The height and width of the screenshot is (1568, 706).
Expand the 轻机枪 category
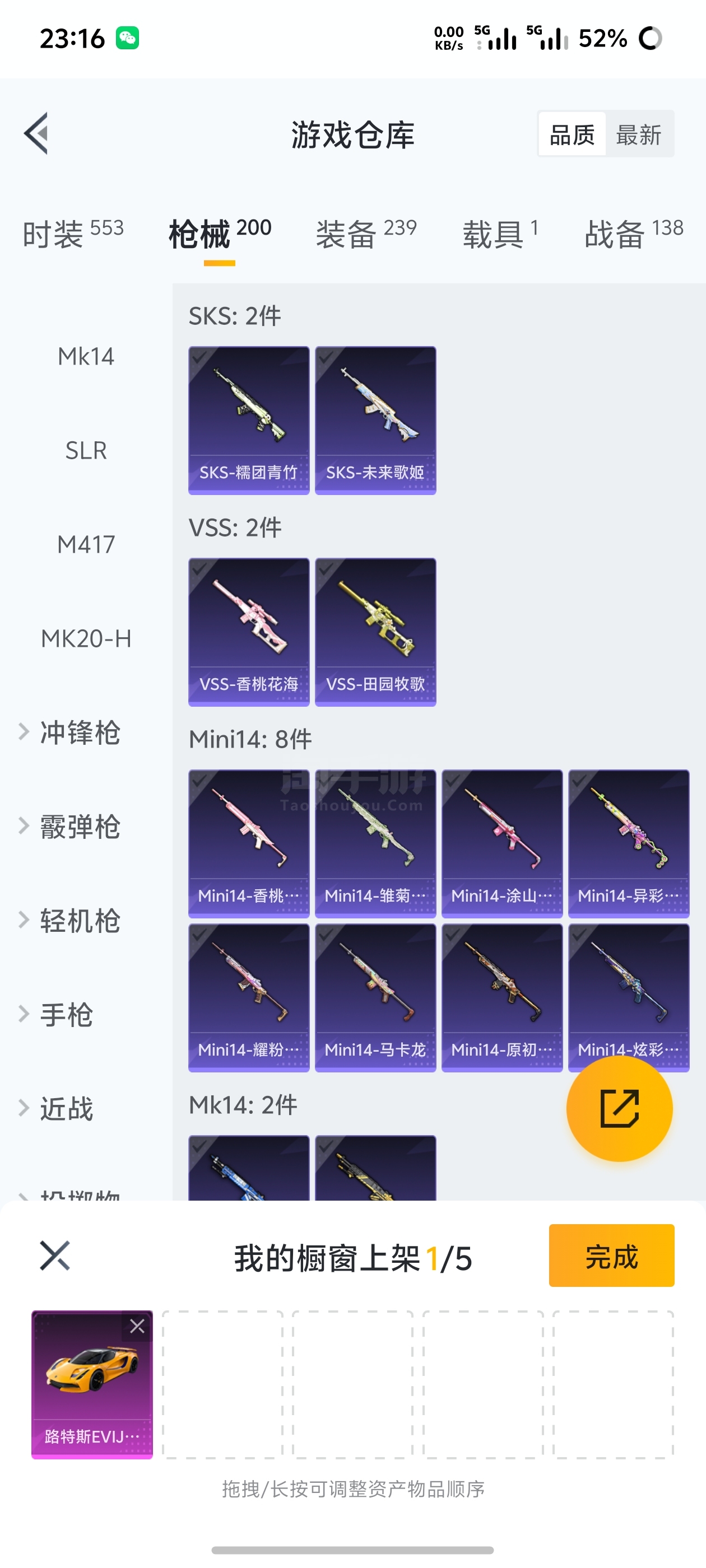[x=79, y=920]
